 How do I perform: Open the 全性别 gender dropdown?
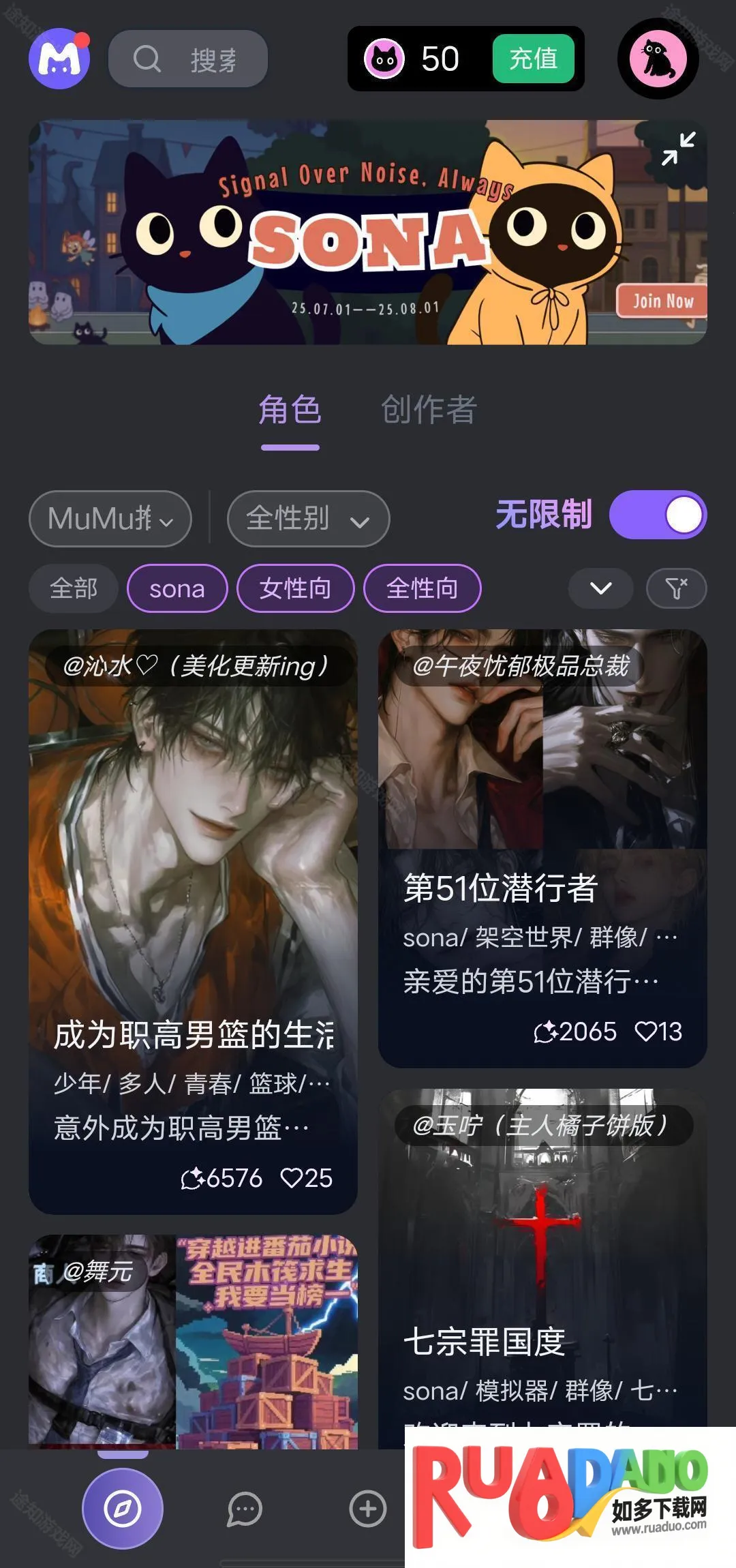click(x=308, y=518)
